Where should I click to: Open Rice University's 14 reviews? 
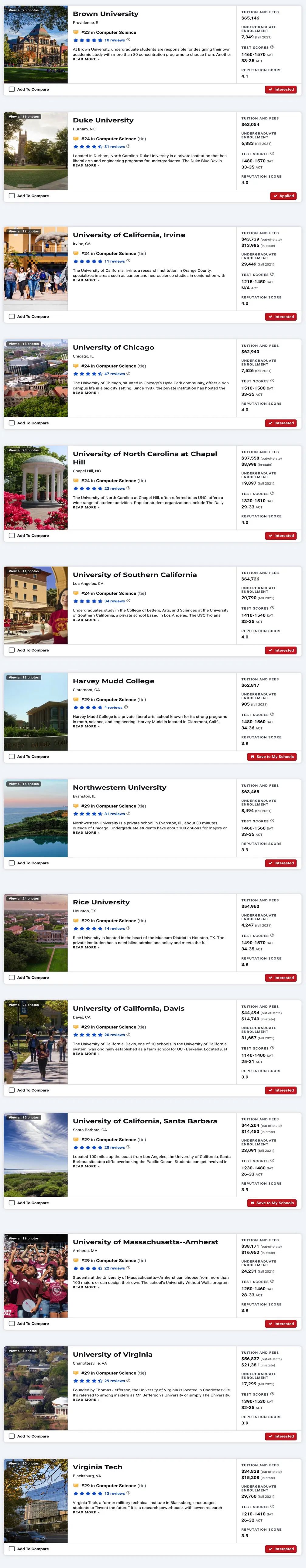[x=114, y=929]
